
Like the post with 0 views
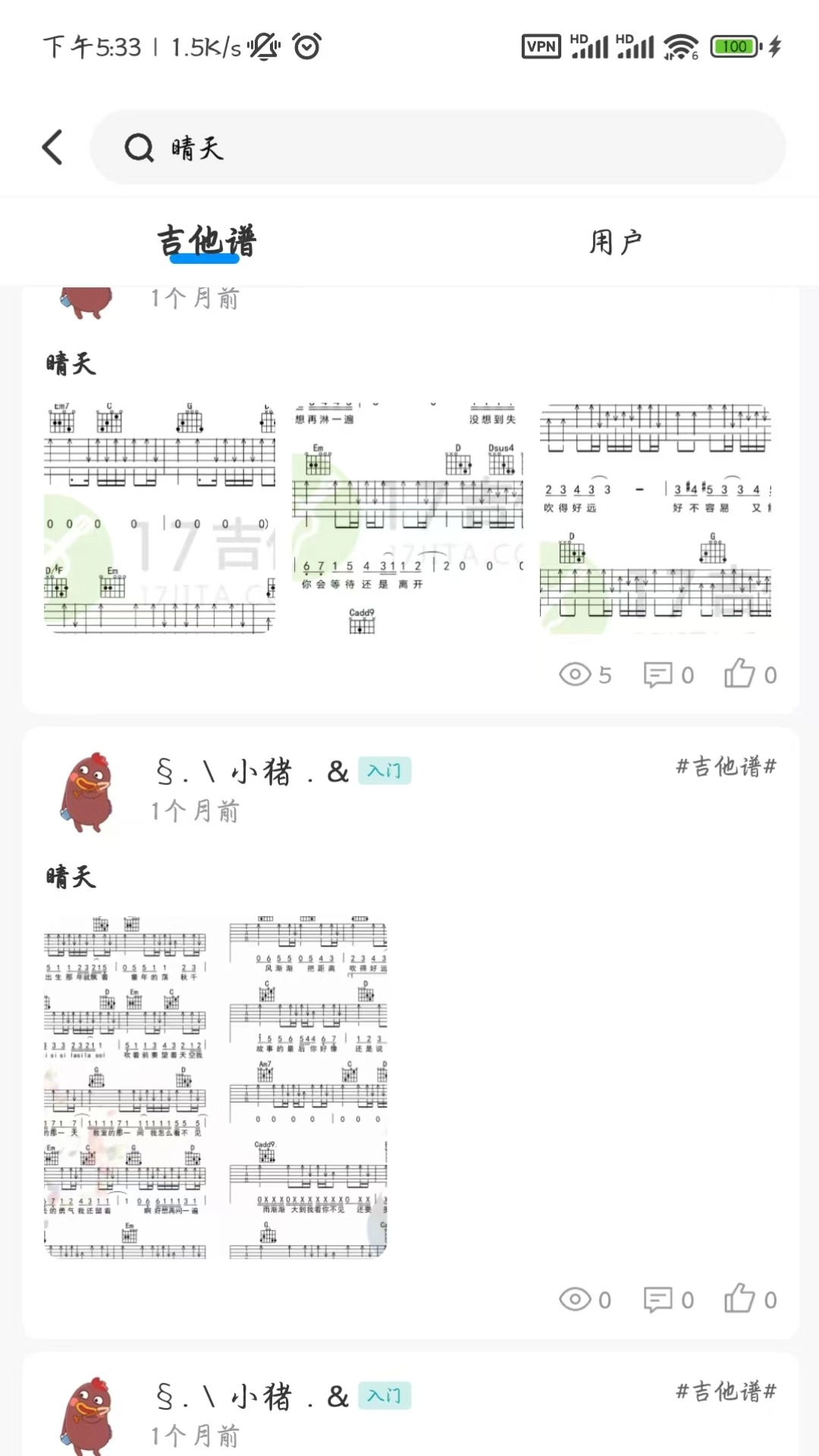pos(749,1299)
